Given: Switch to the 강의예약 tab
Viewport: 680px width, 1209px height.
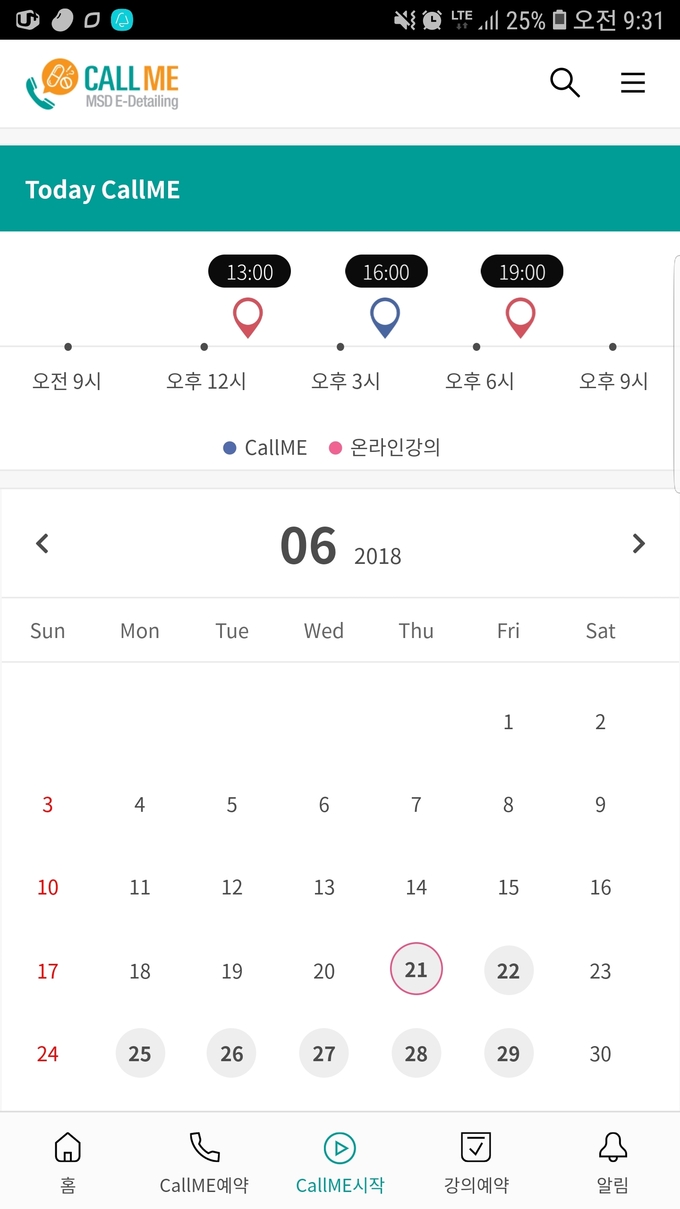Looking at the screenshot, I should [x=476, y=1162].
